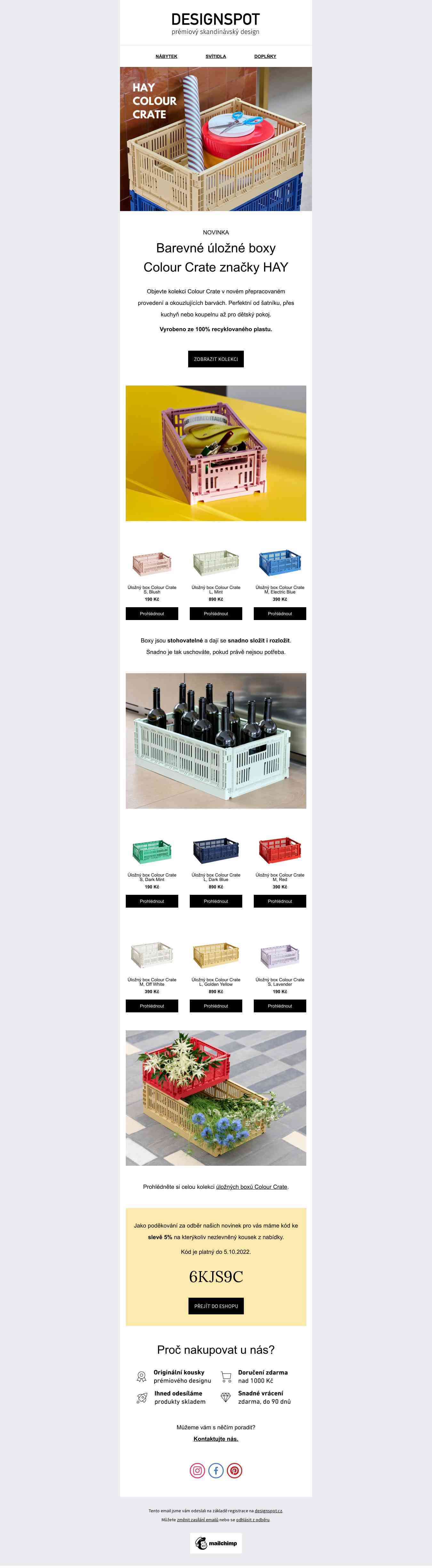The image size is (432, 1568).
Task: Tap the odhlásit z odběru unsubscribe link
Action: [x=252, y=1519]
